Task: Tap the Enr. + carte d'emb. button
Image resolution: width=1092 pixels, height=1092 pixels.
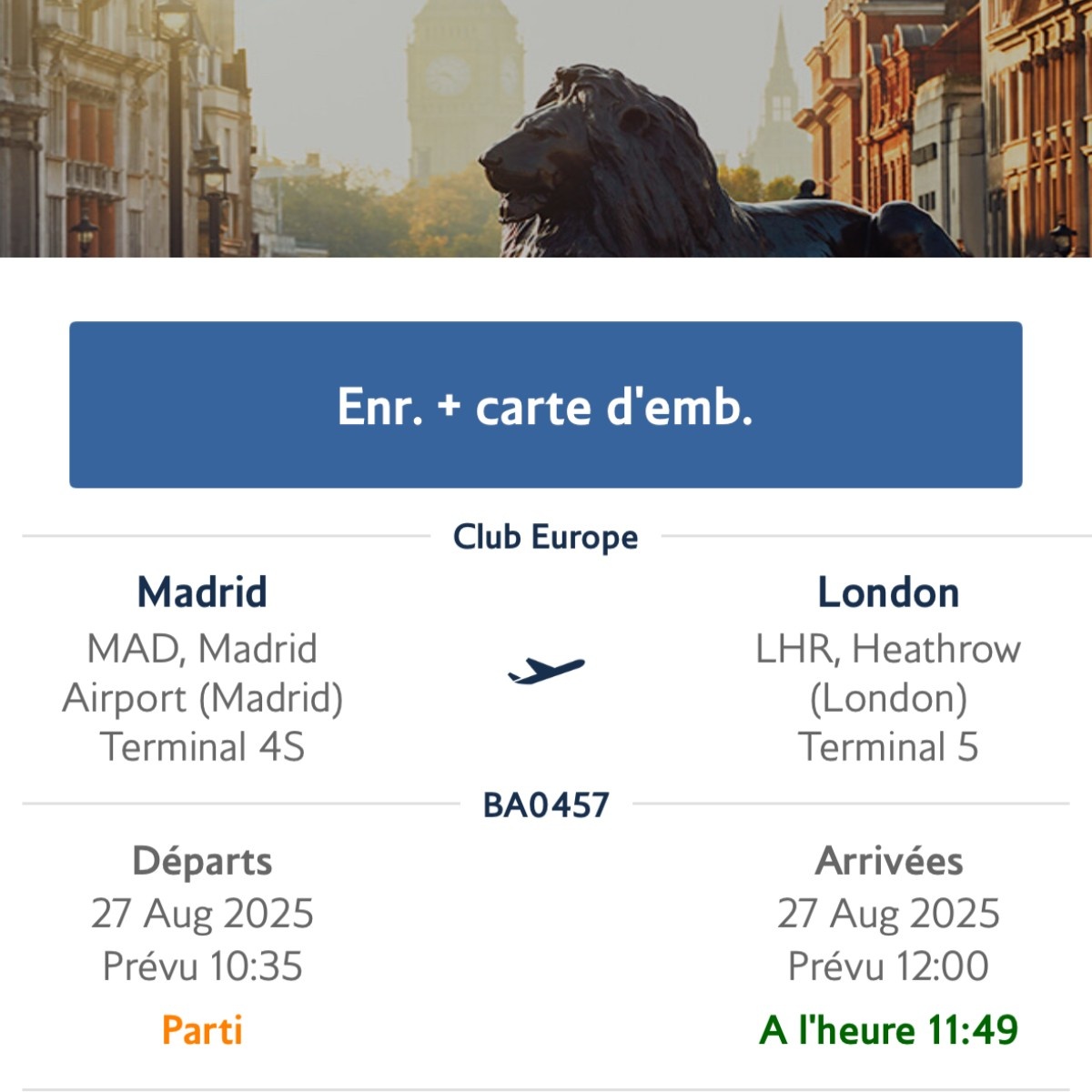Action: [546, 405]
